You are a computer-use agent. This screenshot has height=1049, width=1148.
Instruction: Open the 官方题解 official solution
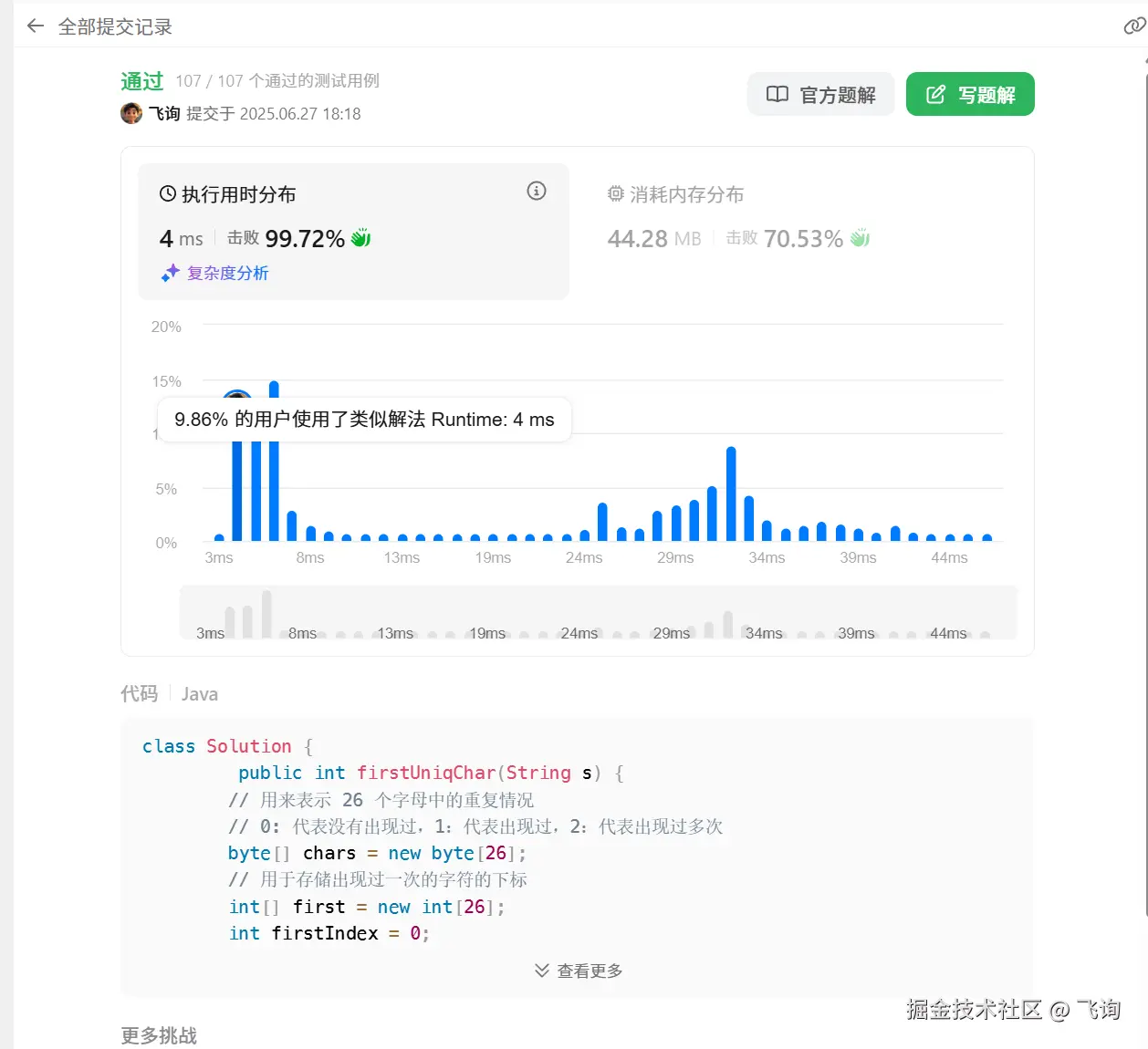coord(820,95)
